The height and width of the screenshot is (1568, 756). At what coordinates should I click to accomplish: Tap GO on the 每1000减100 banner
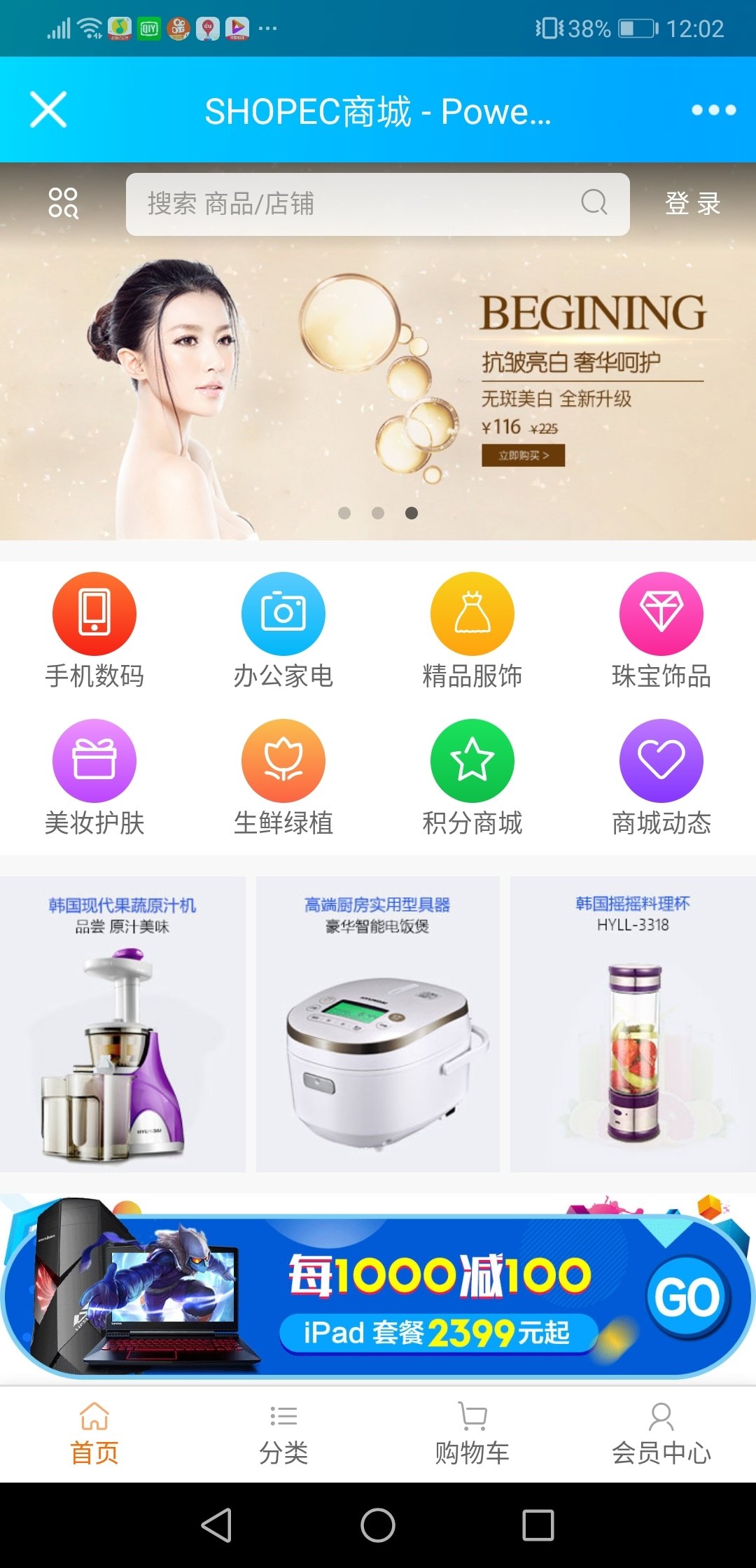[687, 1296]
